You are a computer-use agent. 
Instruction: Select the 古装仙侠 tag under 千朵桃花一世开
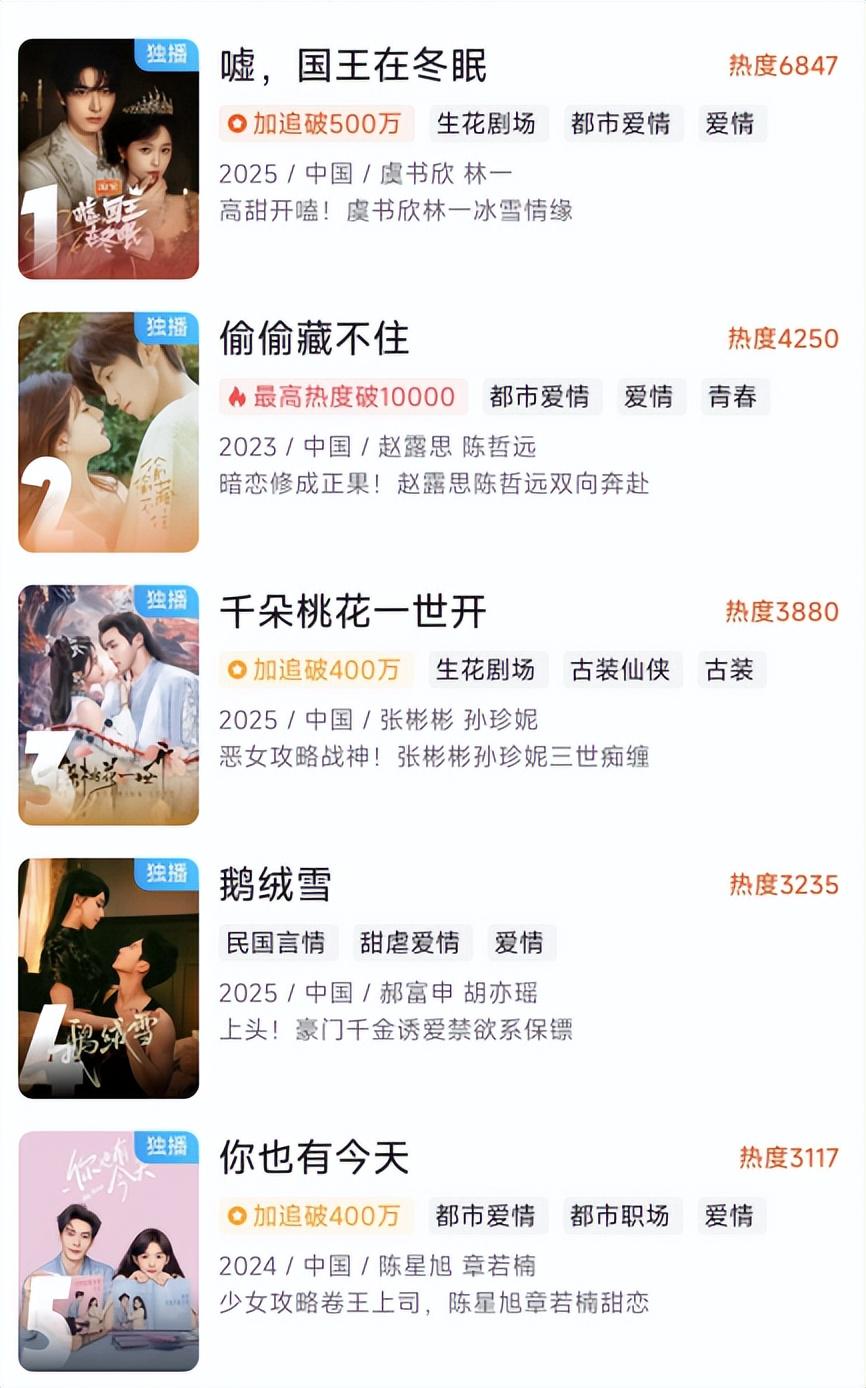click(619, 670)
